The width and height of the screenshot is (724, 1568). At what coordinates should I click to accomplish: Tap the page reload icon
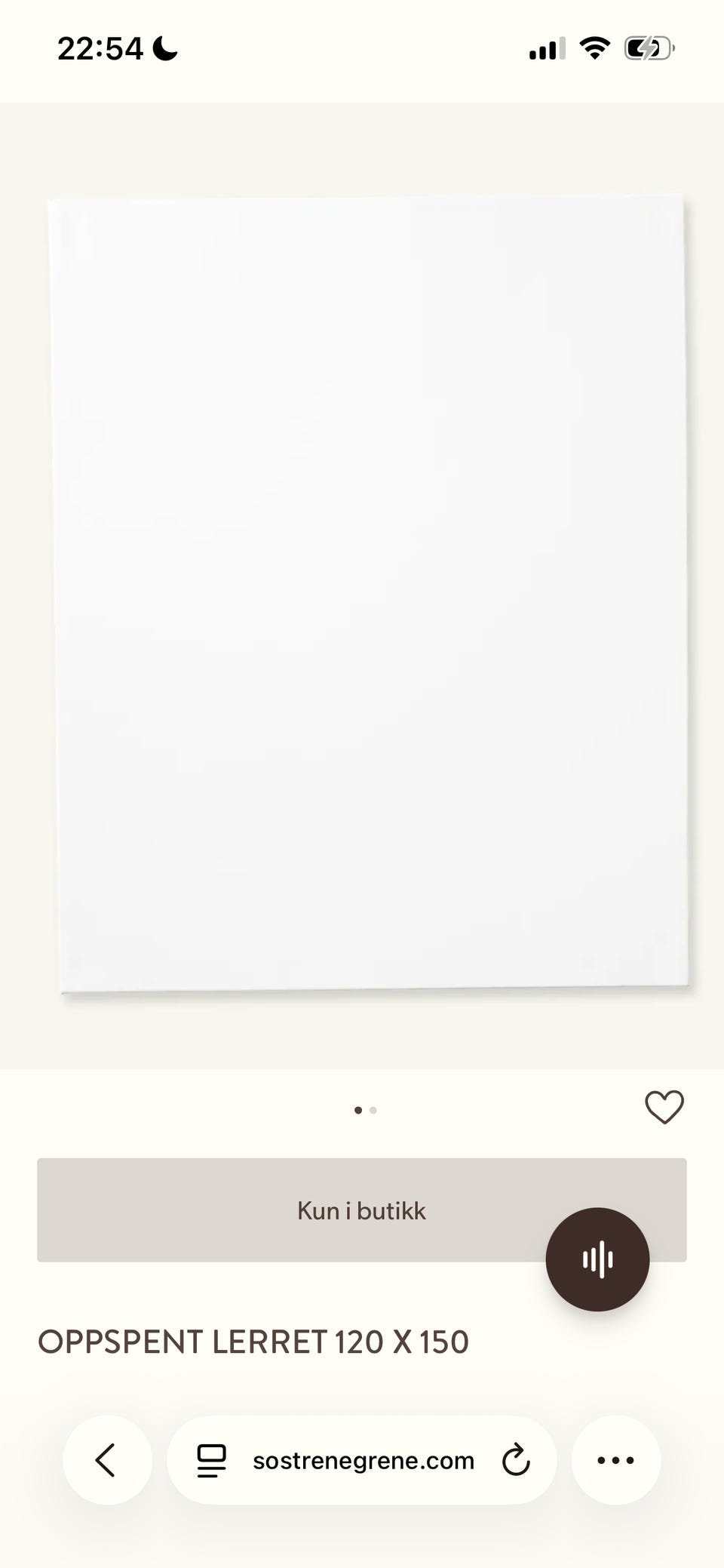[x=517, y=1459]
